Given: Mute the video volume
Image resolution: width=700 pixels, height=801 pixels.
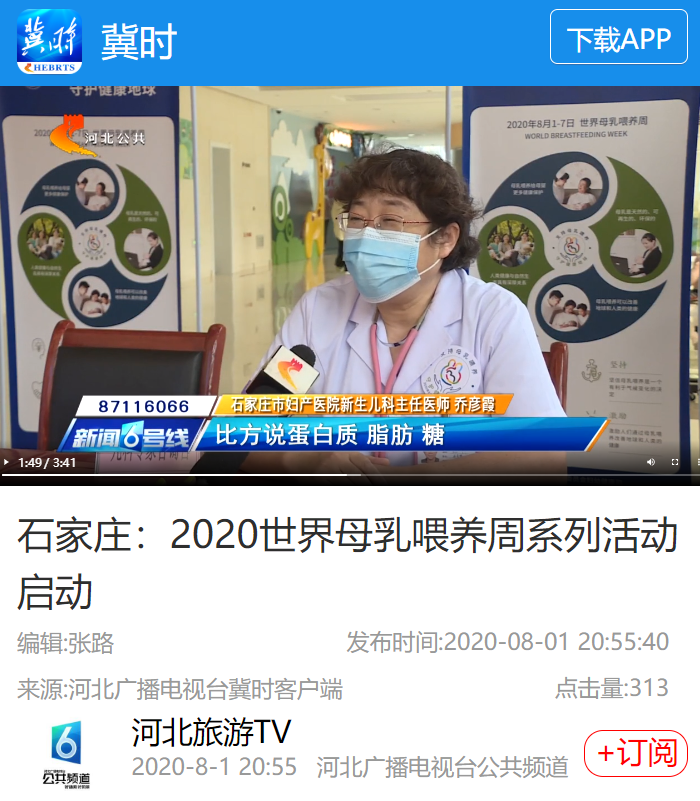Looking at the screenshot, I should click(651, 462).
